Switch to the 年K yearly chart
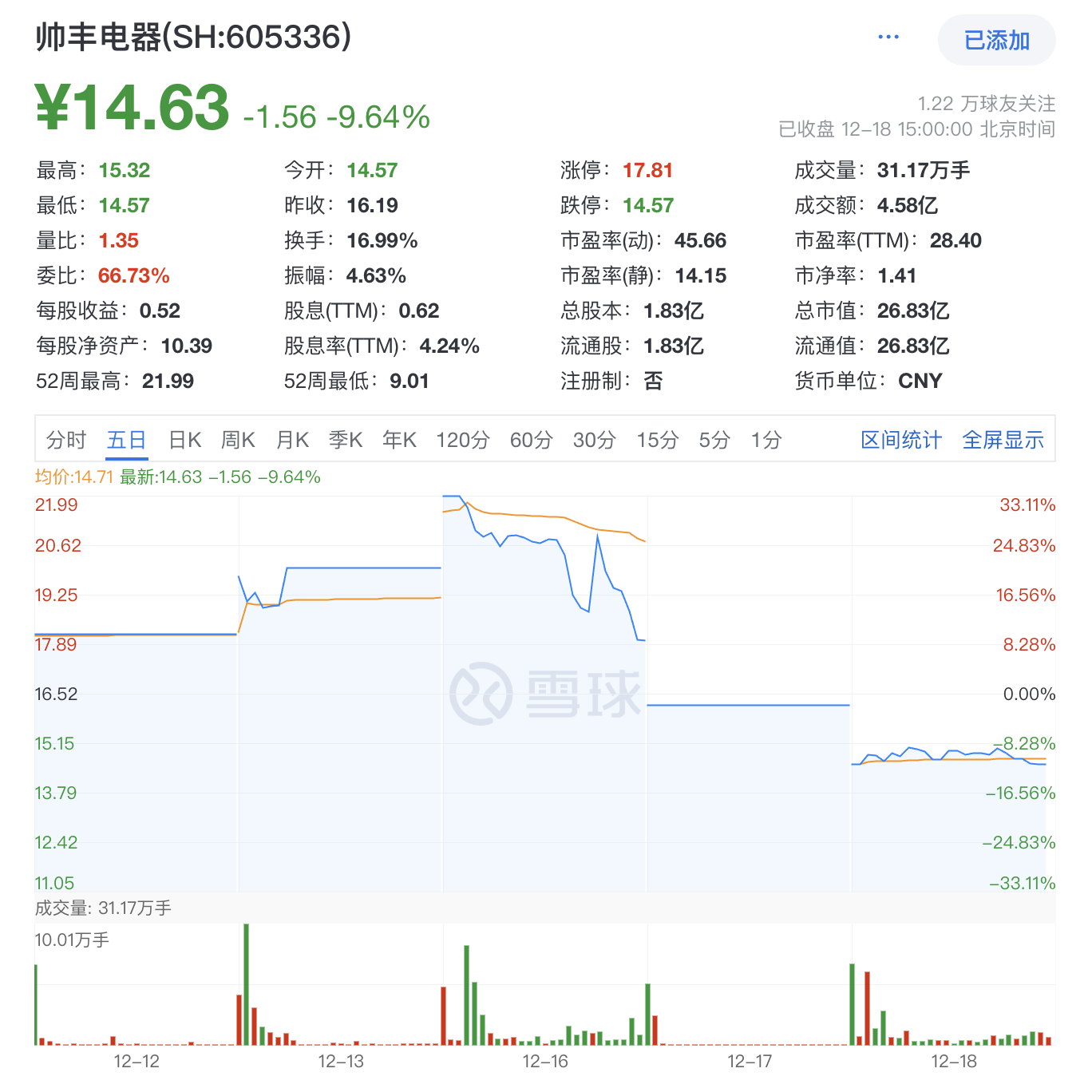Viewport: 1092px width, 1092px height. [399, 440]
